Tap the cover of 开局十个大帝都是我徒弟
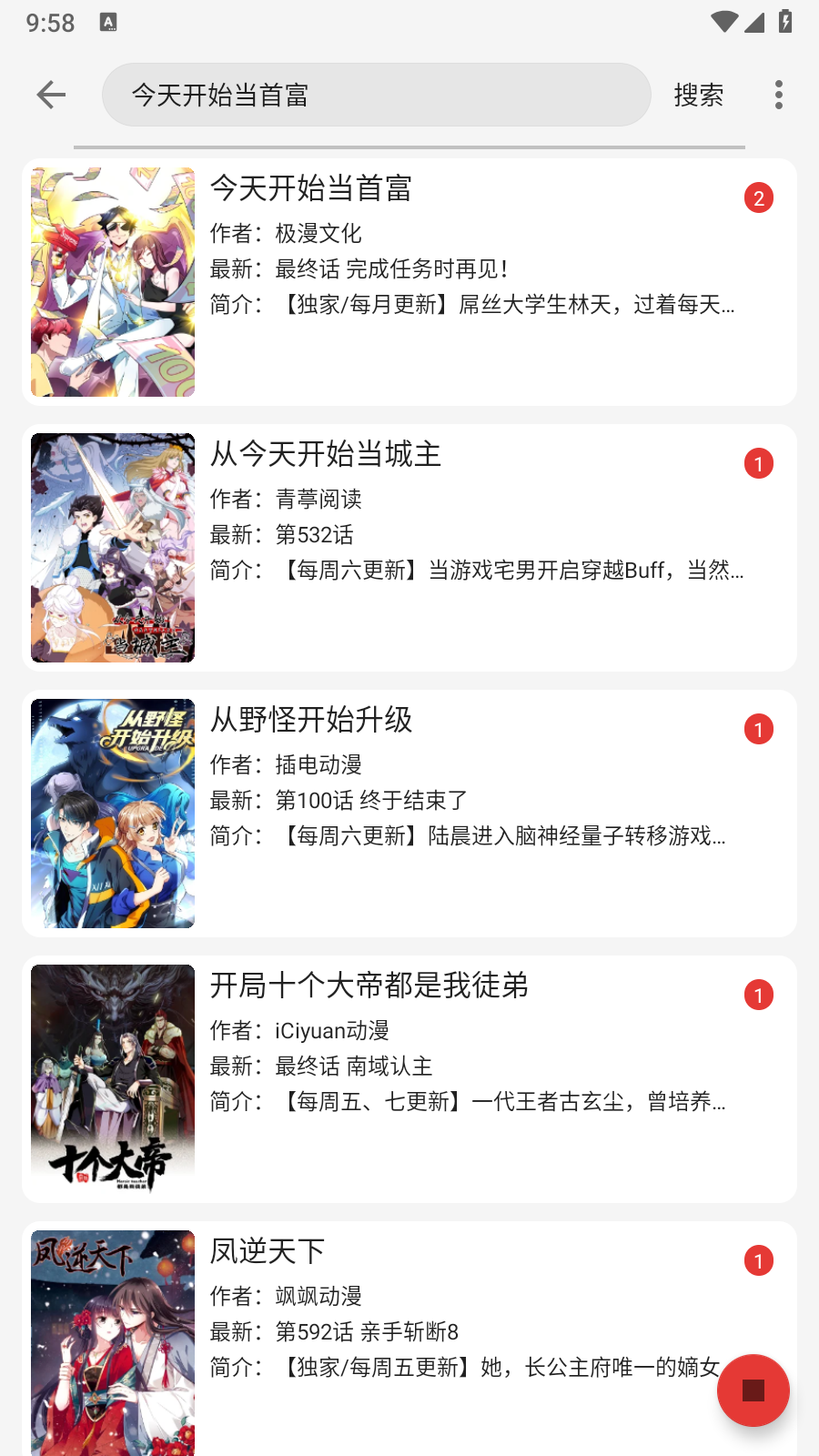The width and height of the screenshot is (819, 1456). click(x=112, y=1079)
